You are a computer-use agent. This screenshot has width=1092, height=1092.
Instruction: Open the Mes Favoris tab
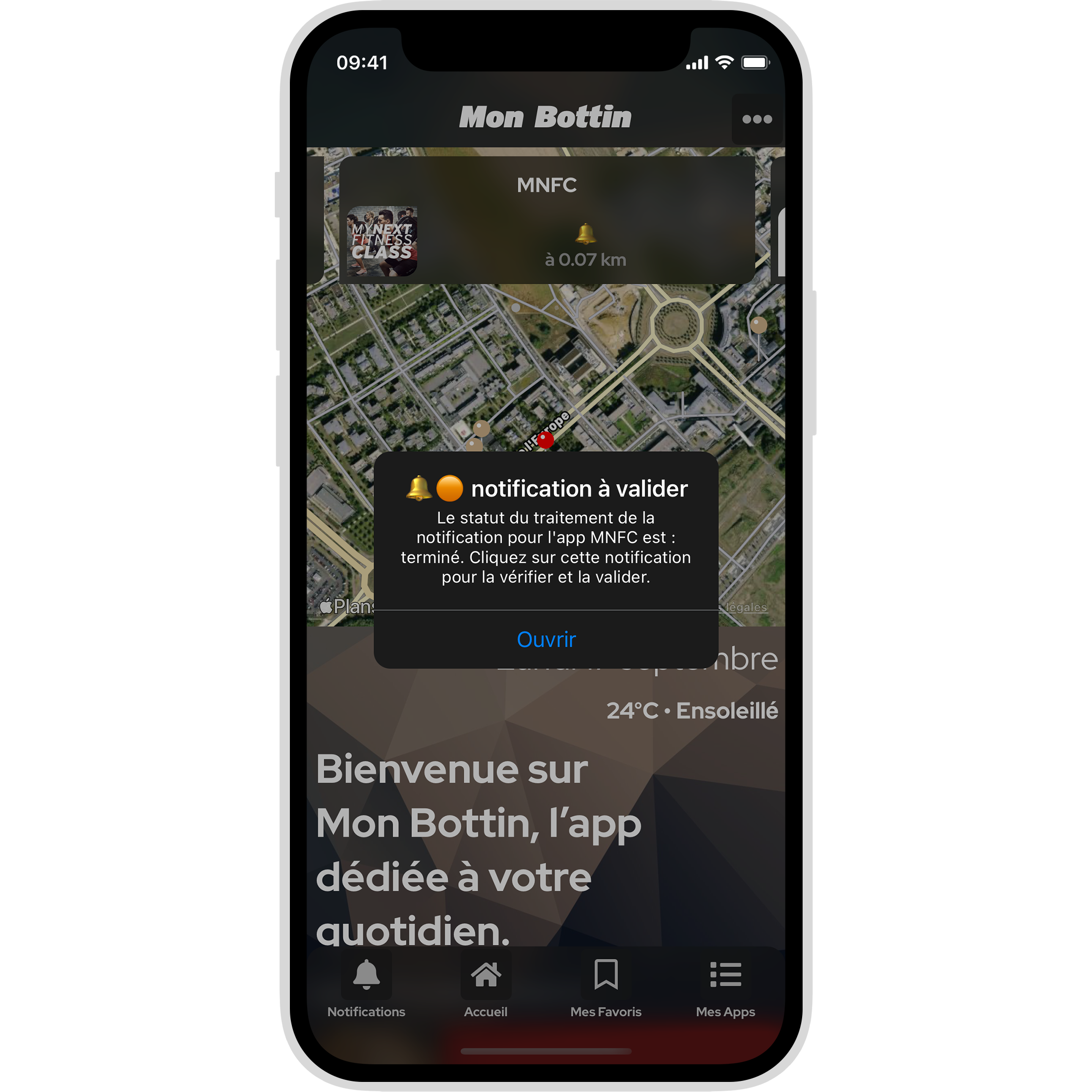click(x=605, y=986)
